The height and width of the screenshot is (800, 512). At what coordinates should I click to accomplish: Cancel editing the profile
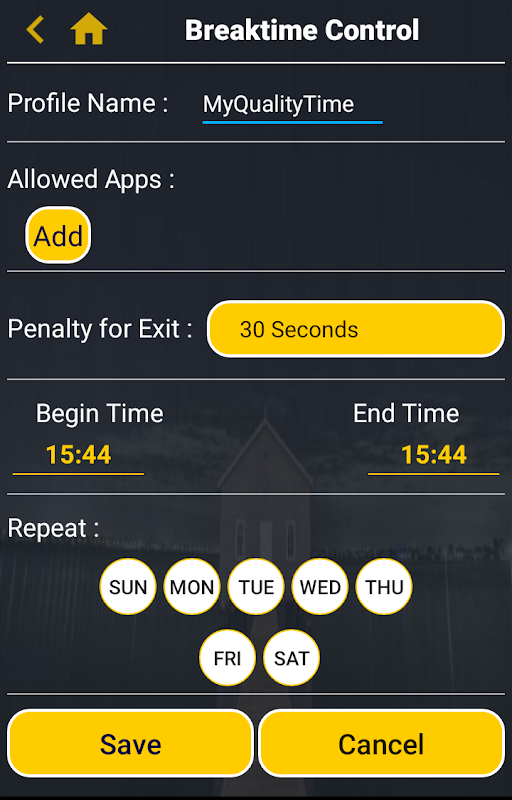[381, 743]
